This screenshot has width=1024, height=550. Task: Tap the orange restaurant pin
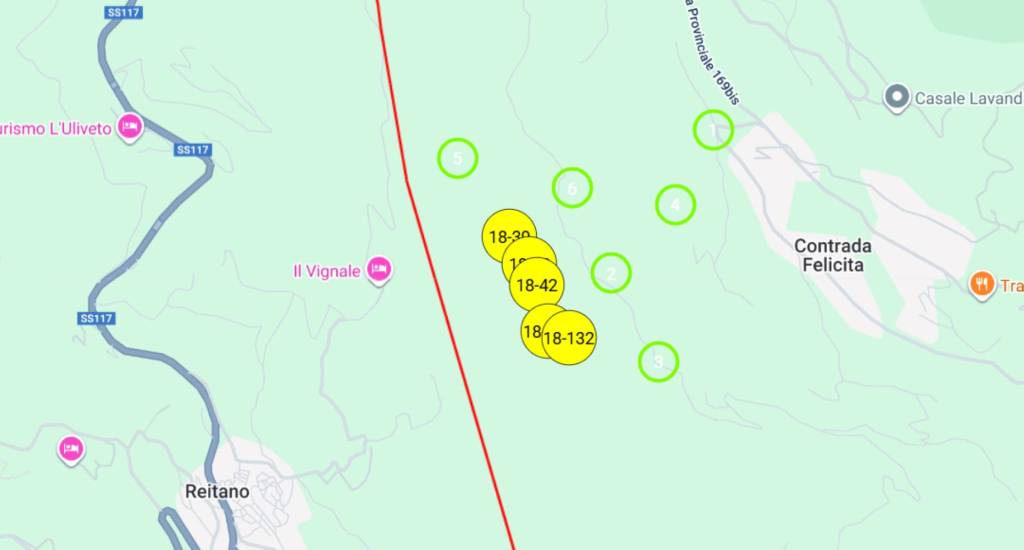982,284
